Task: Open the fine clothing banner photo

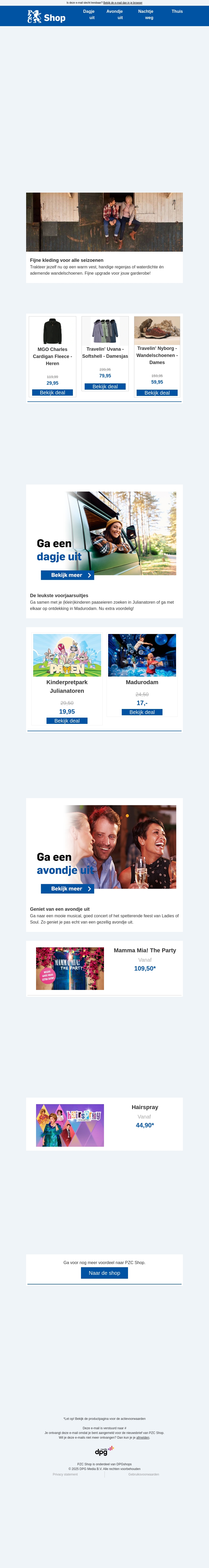Action: [x=104, y=222]
